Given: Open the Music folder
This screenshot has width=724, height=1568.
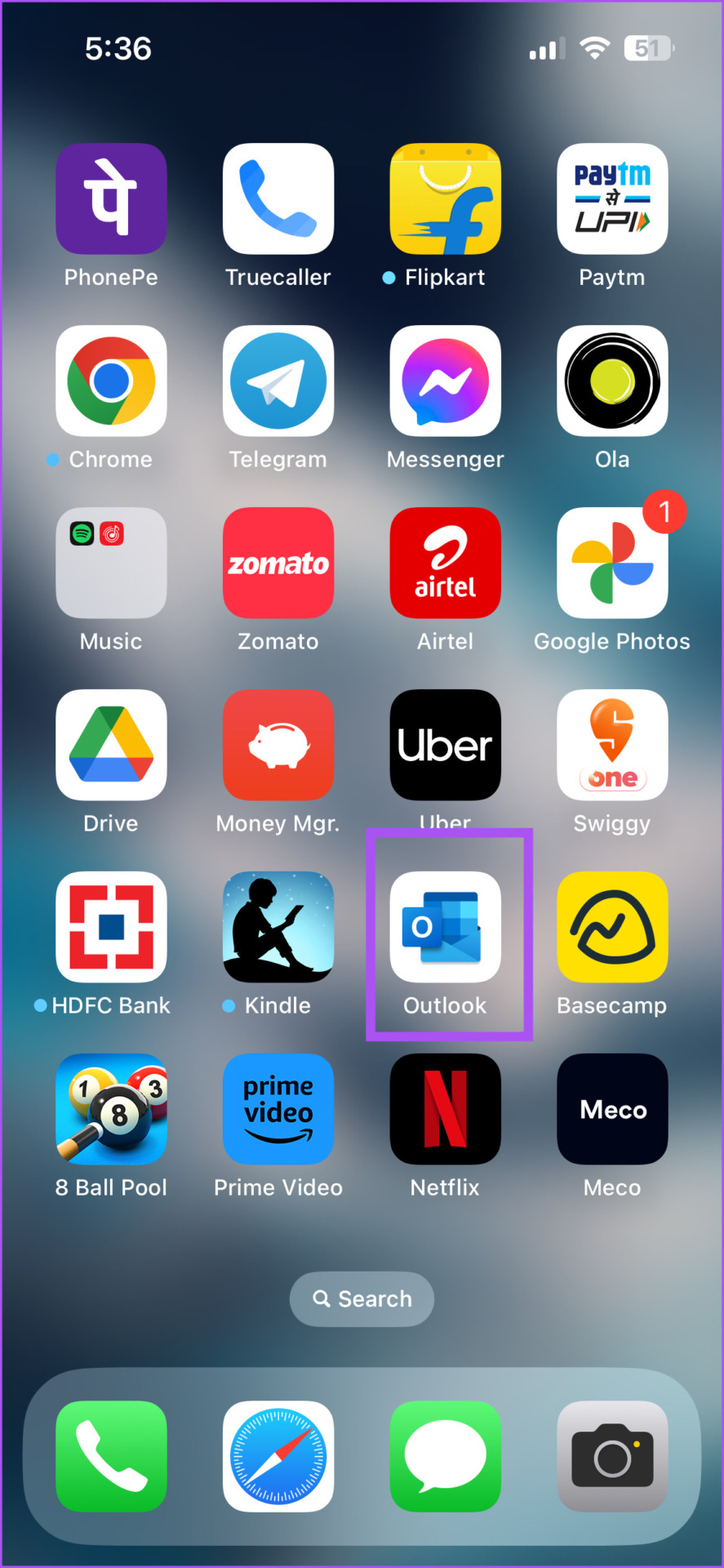Looking at the screenshot, I should pyautogui.click(x=111, y=563).
